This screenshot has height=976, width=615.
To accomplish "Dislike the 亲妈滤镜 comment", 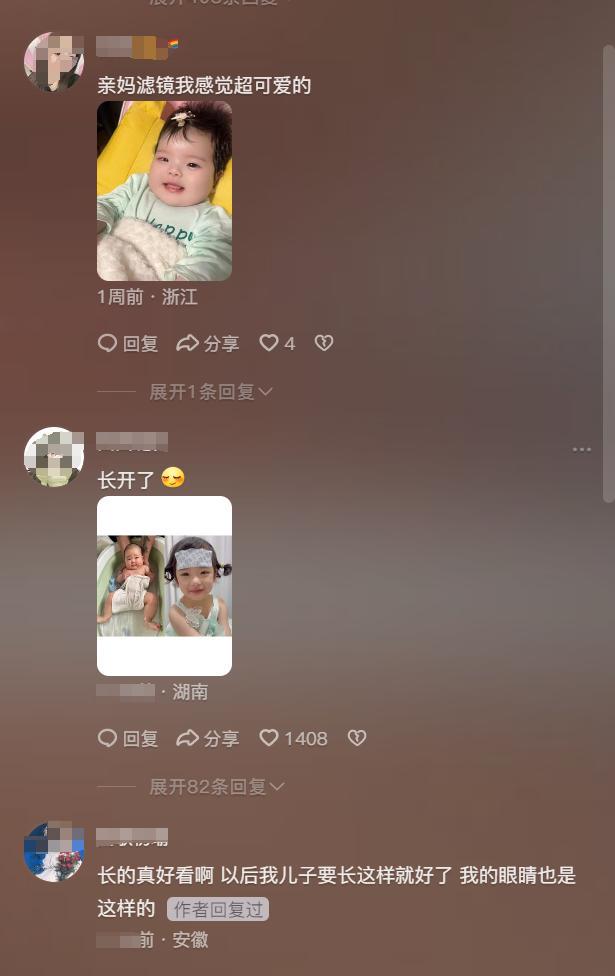I will (x=324, y=343).
